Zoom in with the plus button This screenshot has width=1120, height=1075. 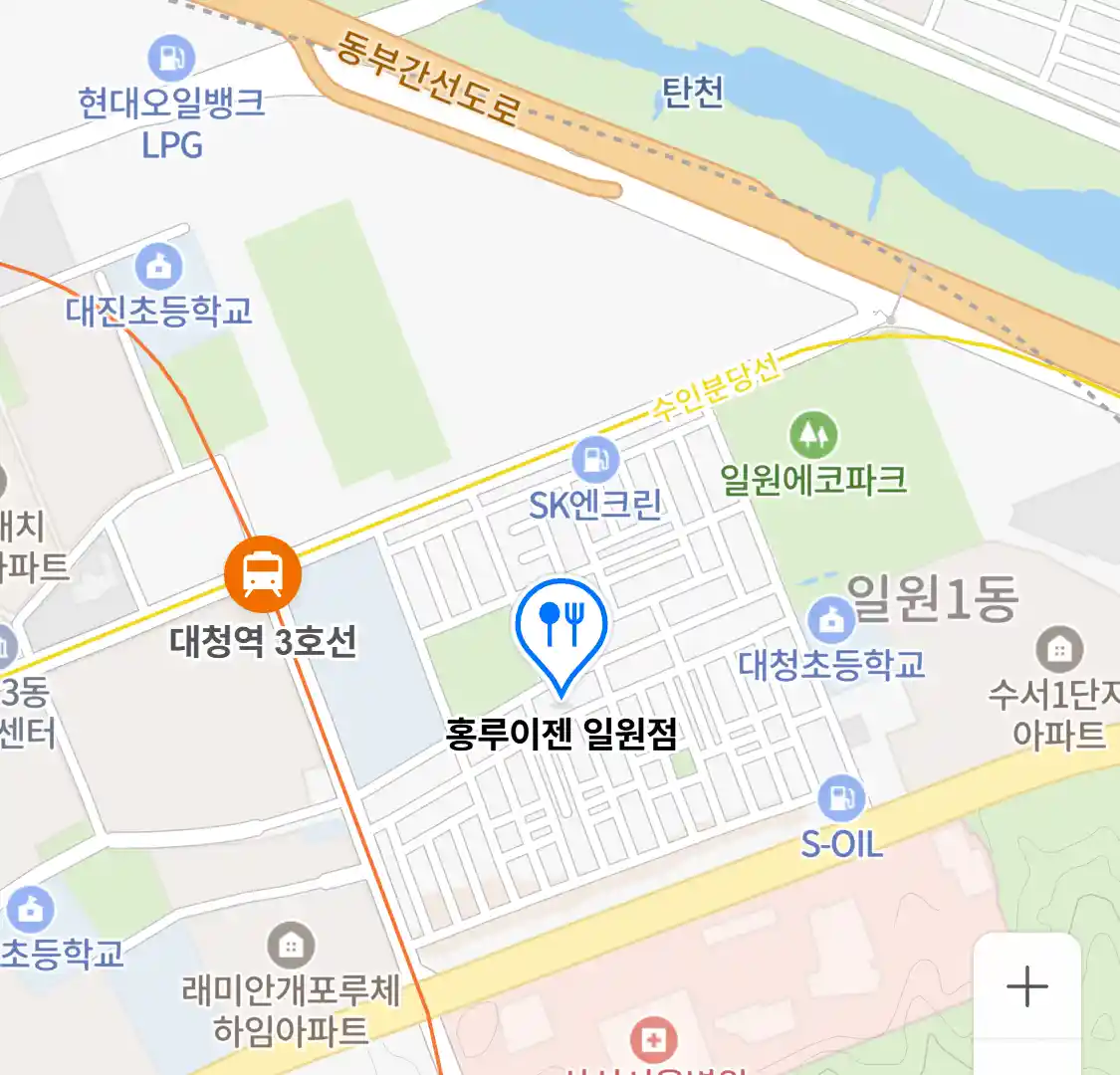point(1026,986)
